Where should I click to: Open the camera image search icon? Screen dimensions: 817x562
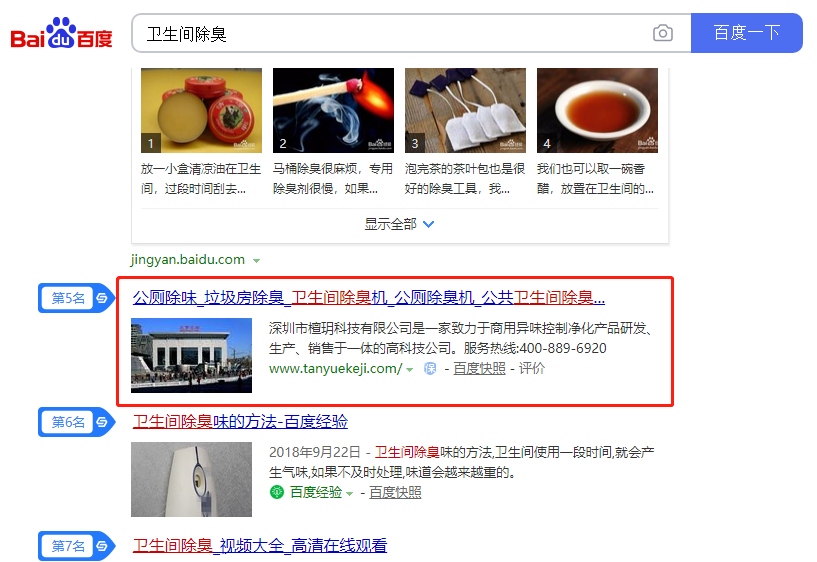coord(662,33)
